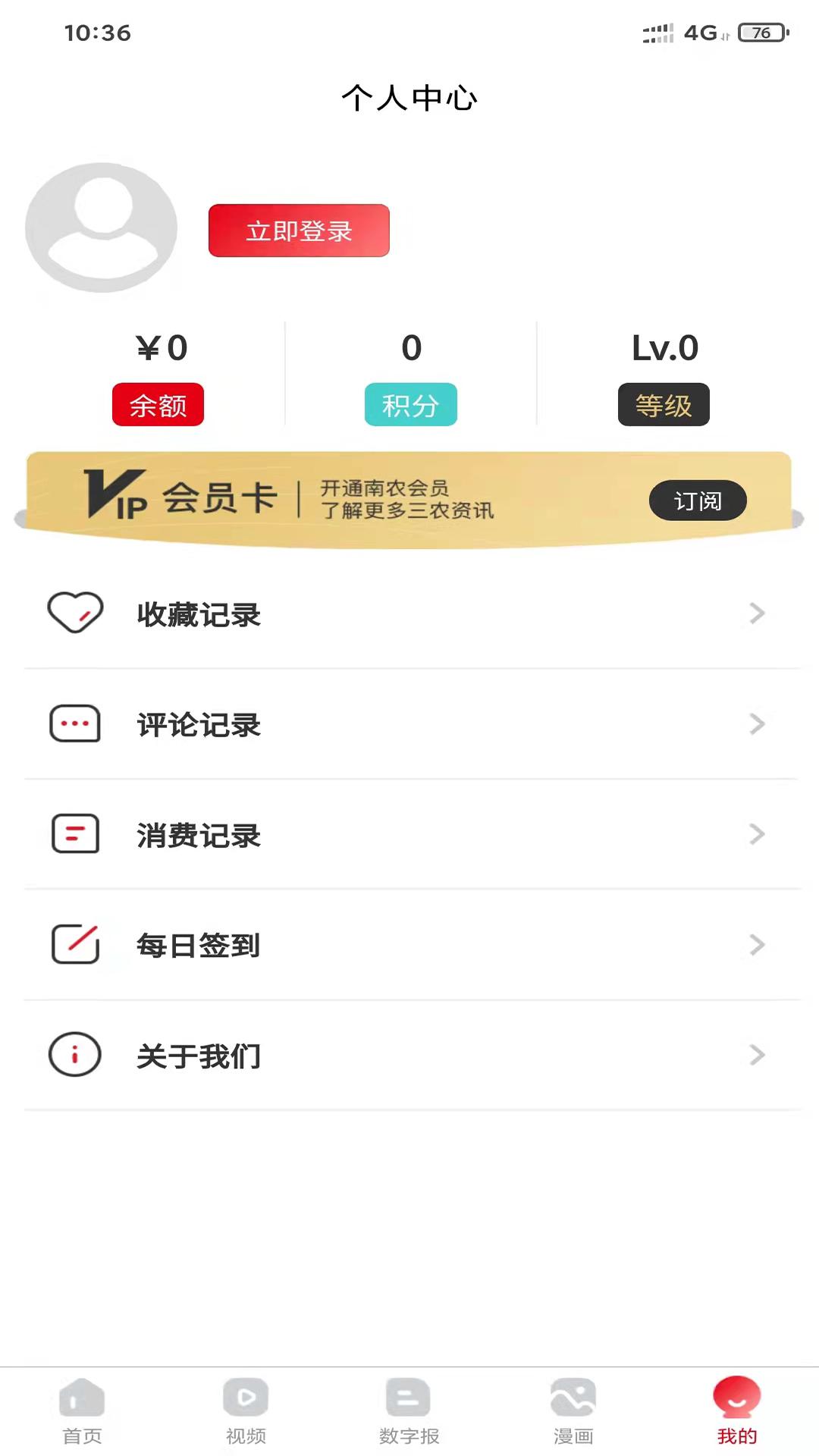Open the 首页 home icon

[x=81, y=1398]
